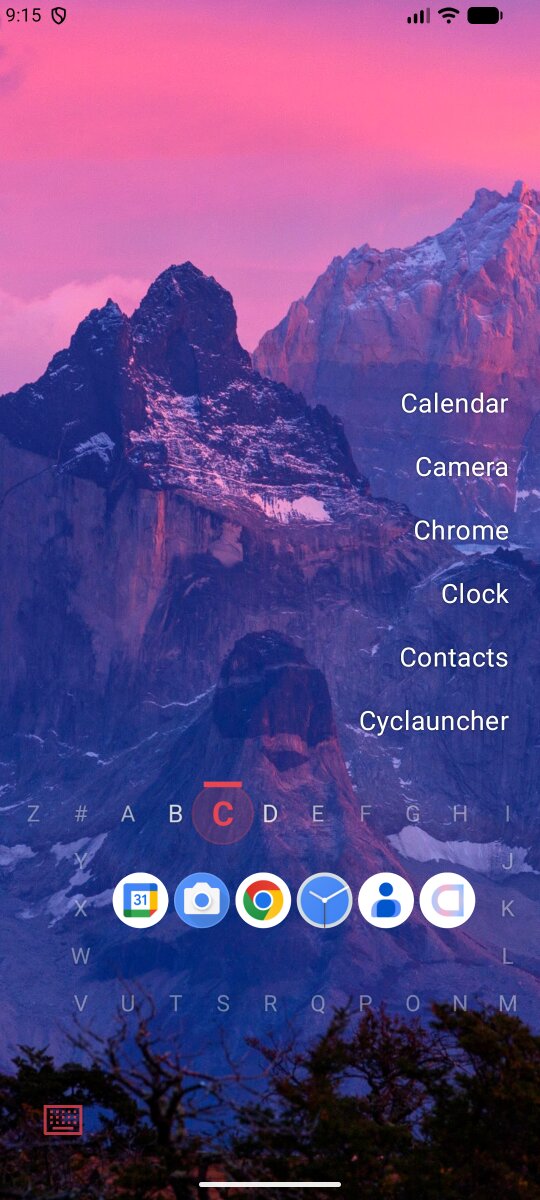Tap the Clock app icon

coord(325,900)
